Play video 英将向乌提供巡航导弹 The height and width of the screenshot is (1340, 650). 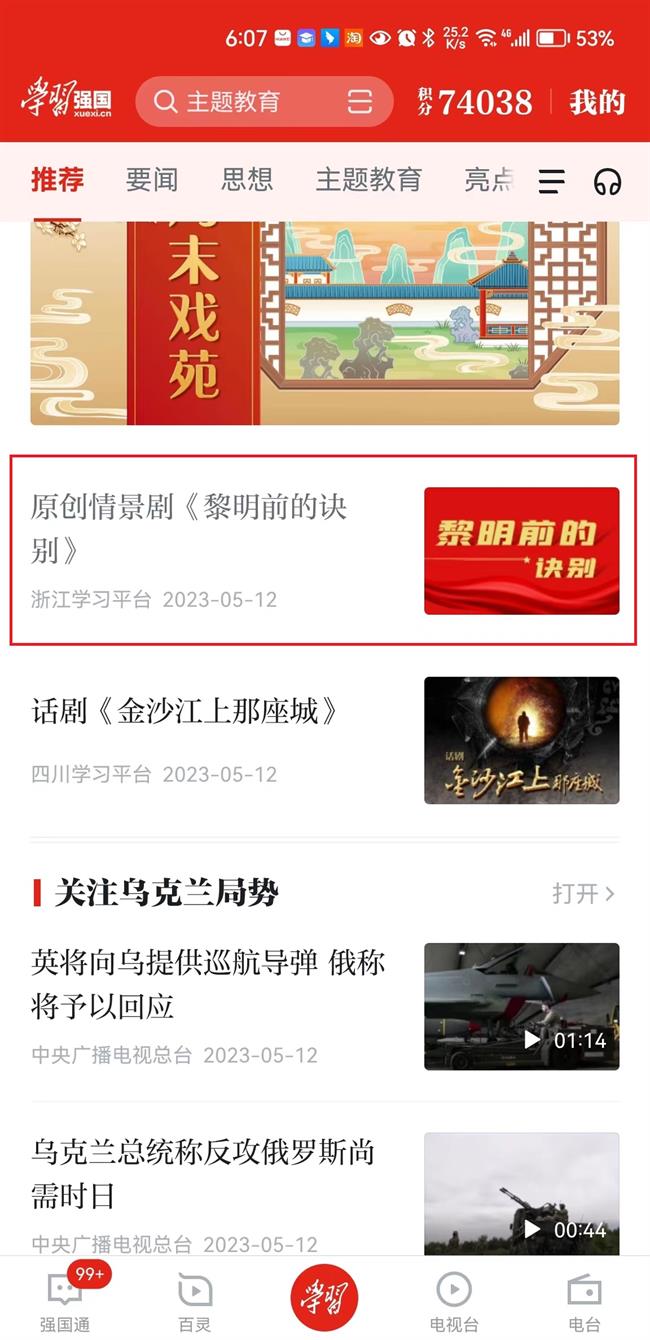[x=521, y=1006]
